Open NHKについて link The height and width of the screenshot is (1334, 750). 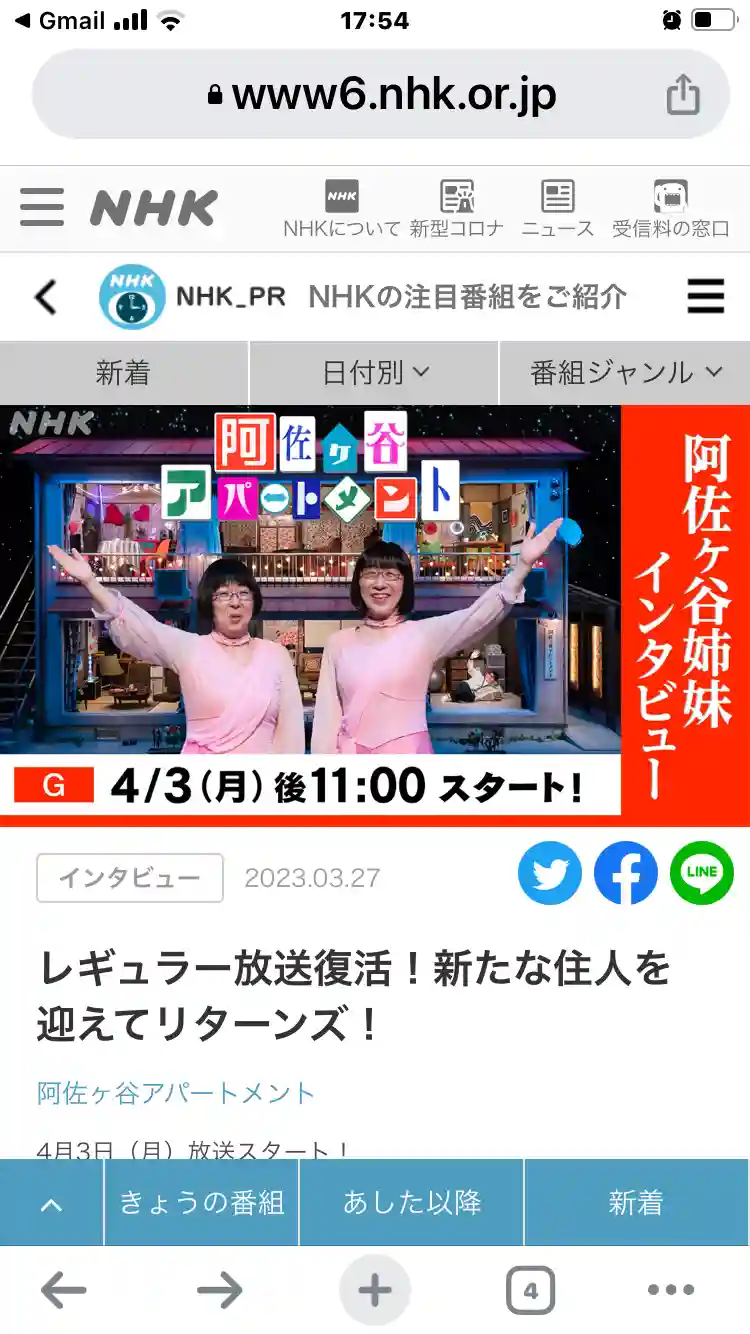pos(342,209)
